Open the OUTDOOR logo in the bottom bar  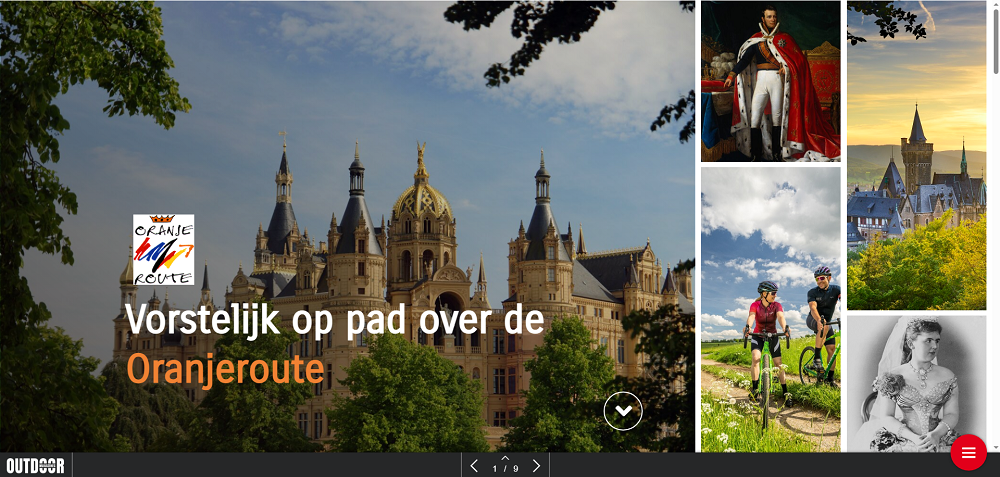36,466
